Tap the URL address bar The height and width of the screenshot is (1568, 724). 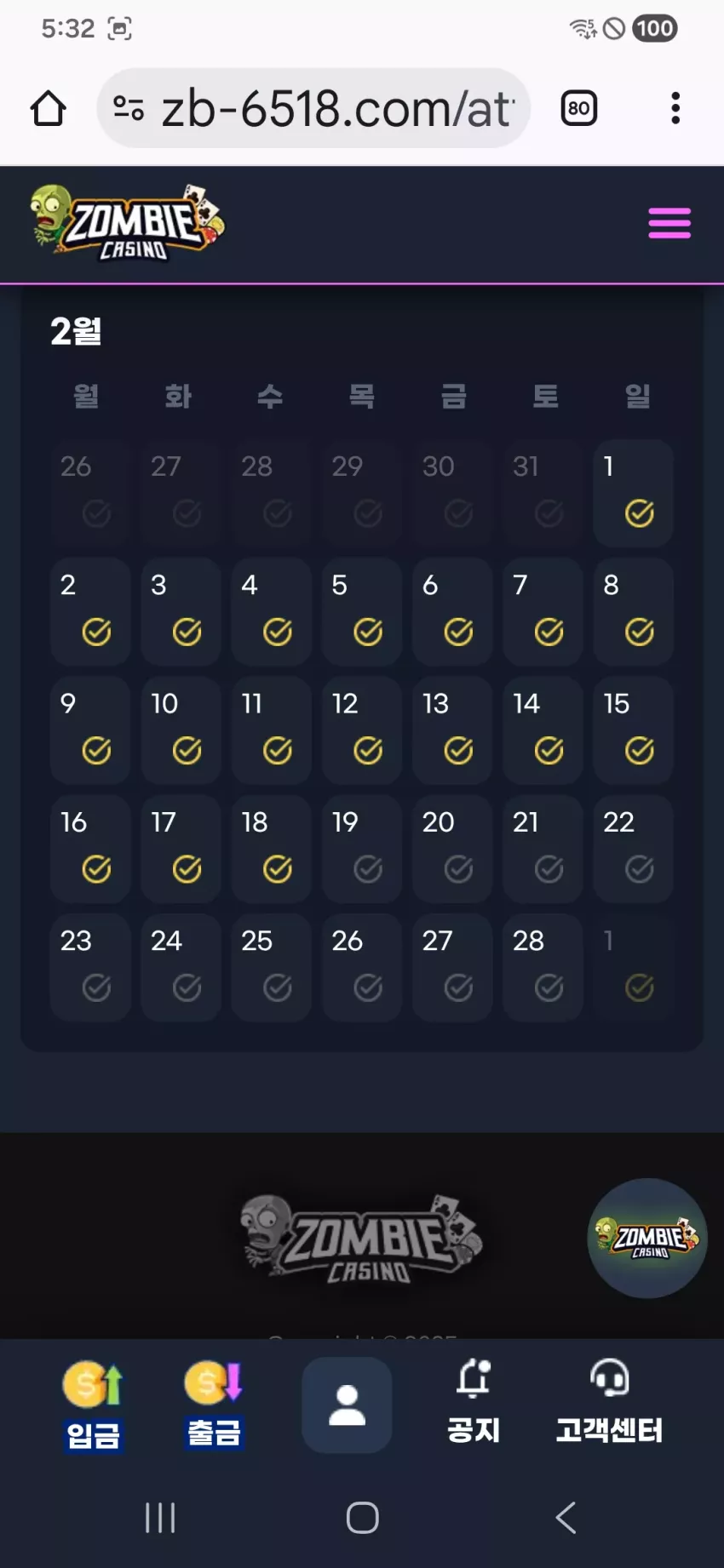click(313, 108)
